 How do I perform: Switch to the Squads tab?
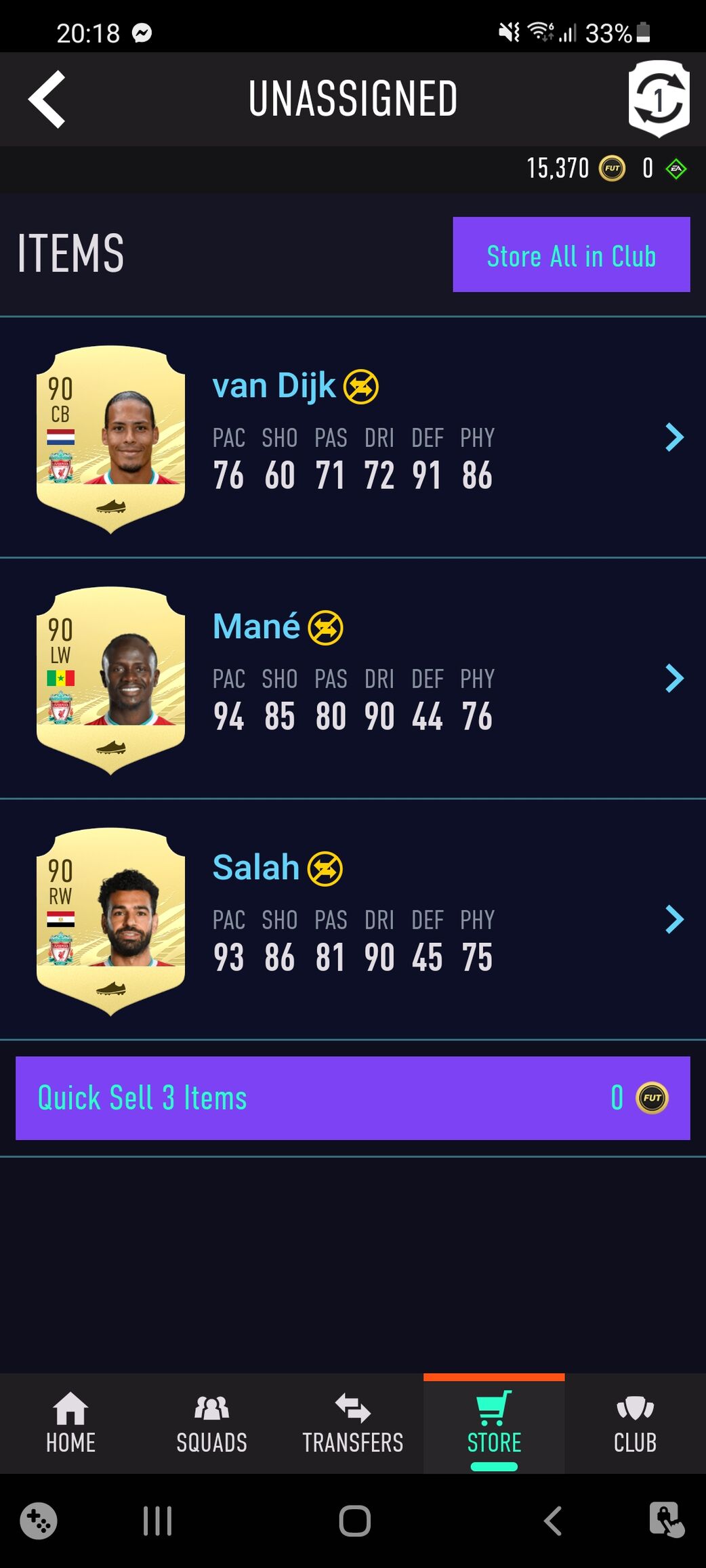(x=211, y=1424)
